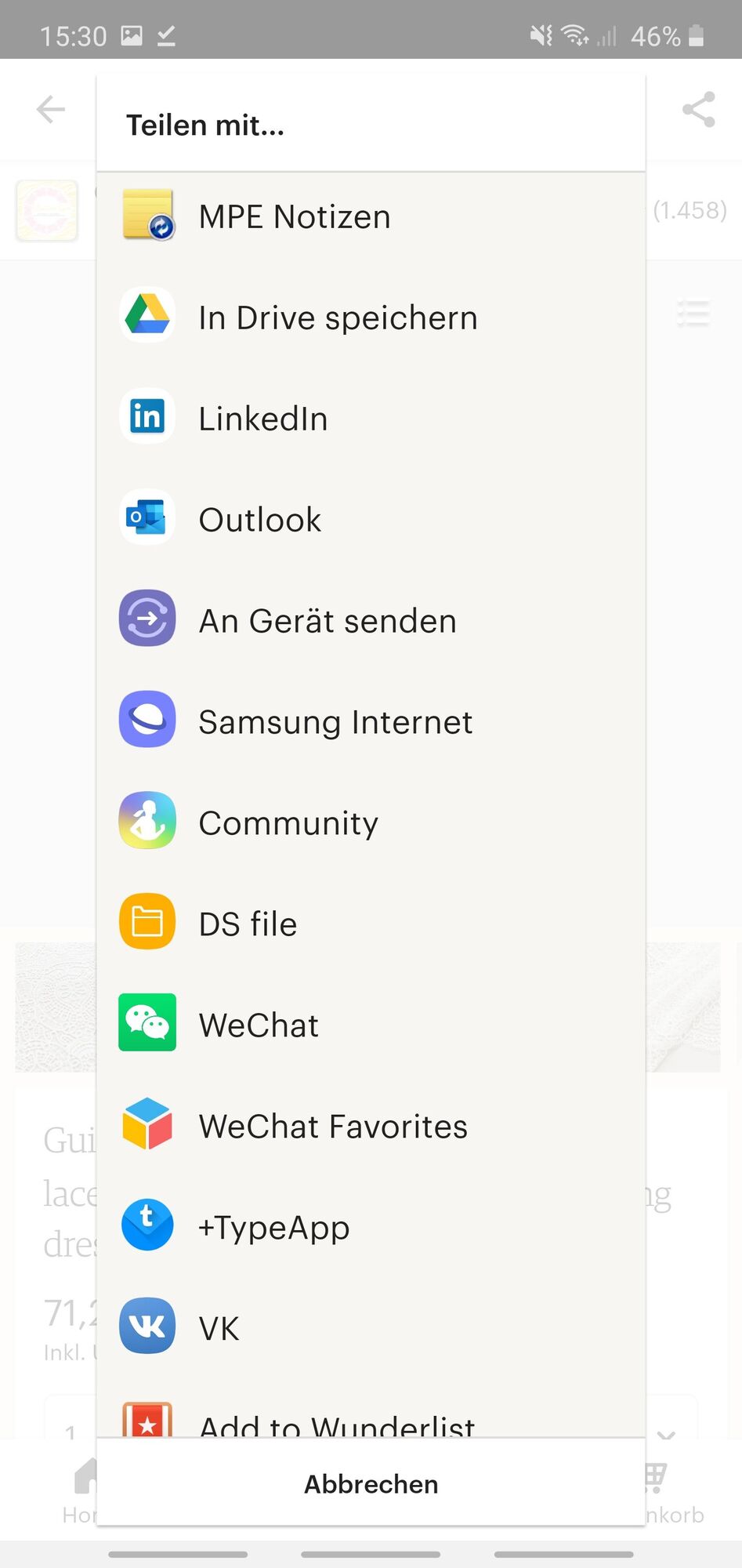Open with Samsung Internet
The image size is (742, 1568).
[x=335, y=722]
